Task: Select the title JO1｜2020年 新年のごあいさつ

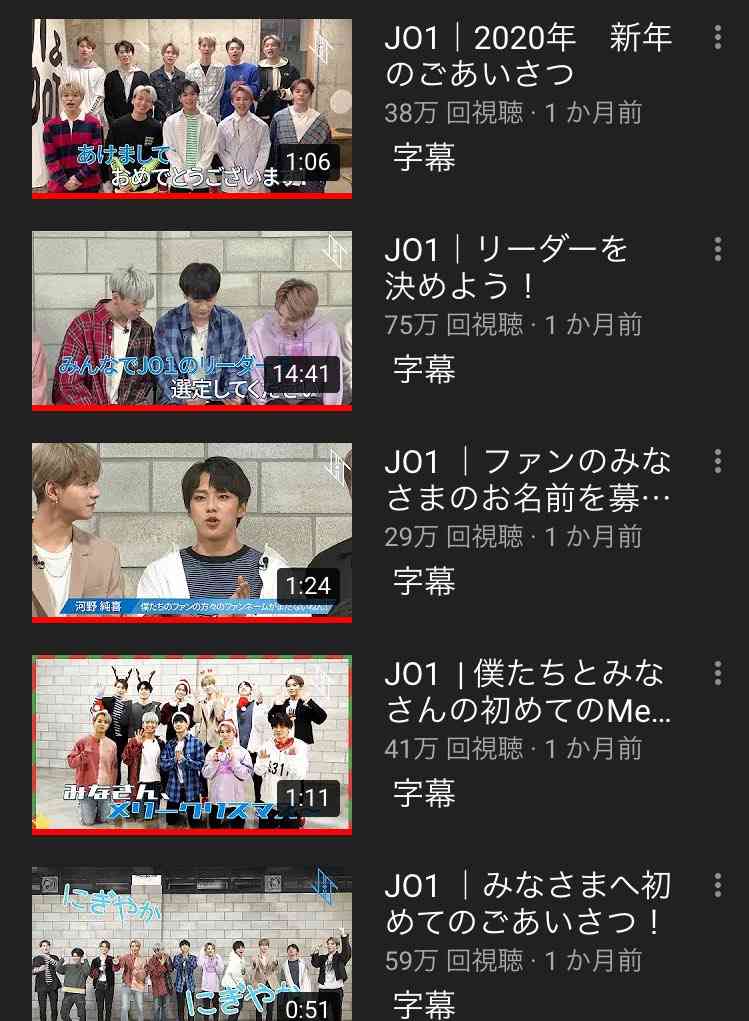Action: (528, 55)
